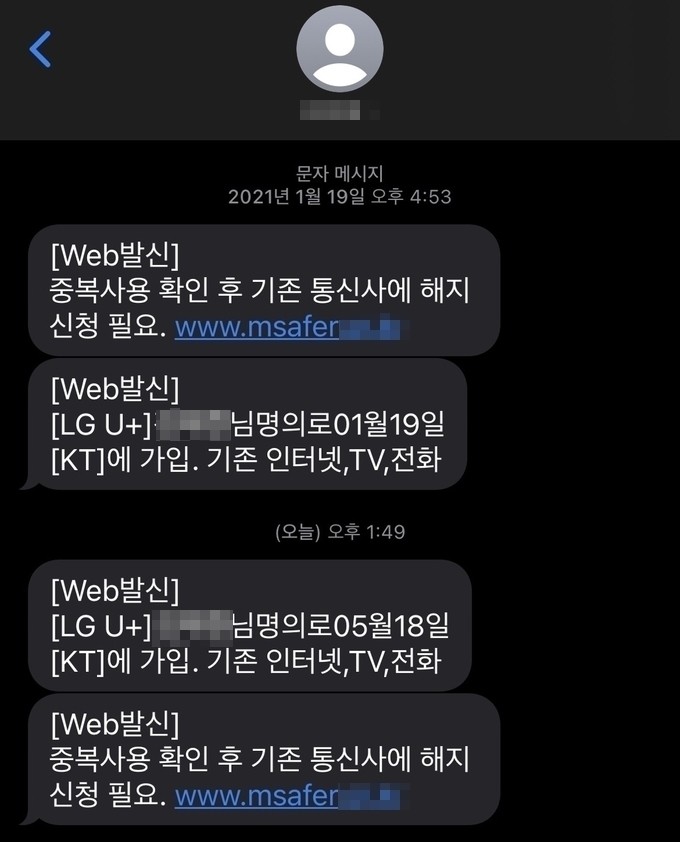680x842 pixels.
Task: Open the msafer link in today's message
Action: point(292,796)
